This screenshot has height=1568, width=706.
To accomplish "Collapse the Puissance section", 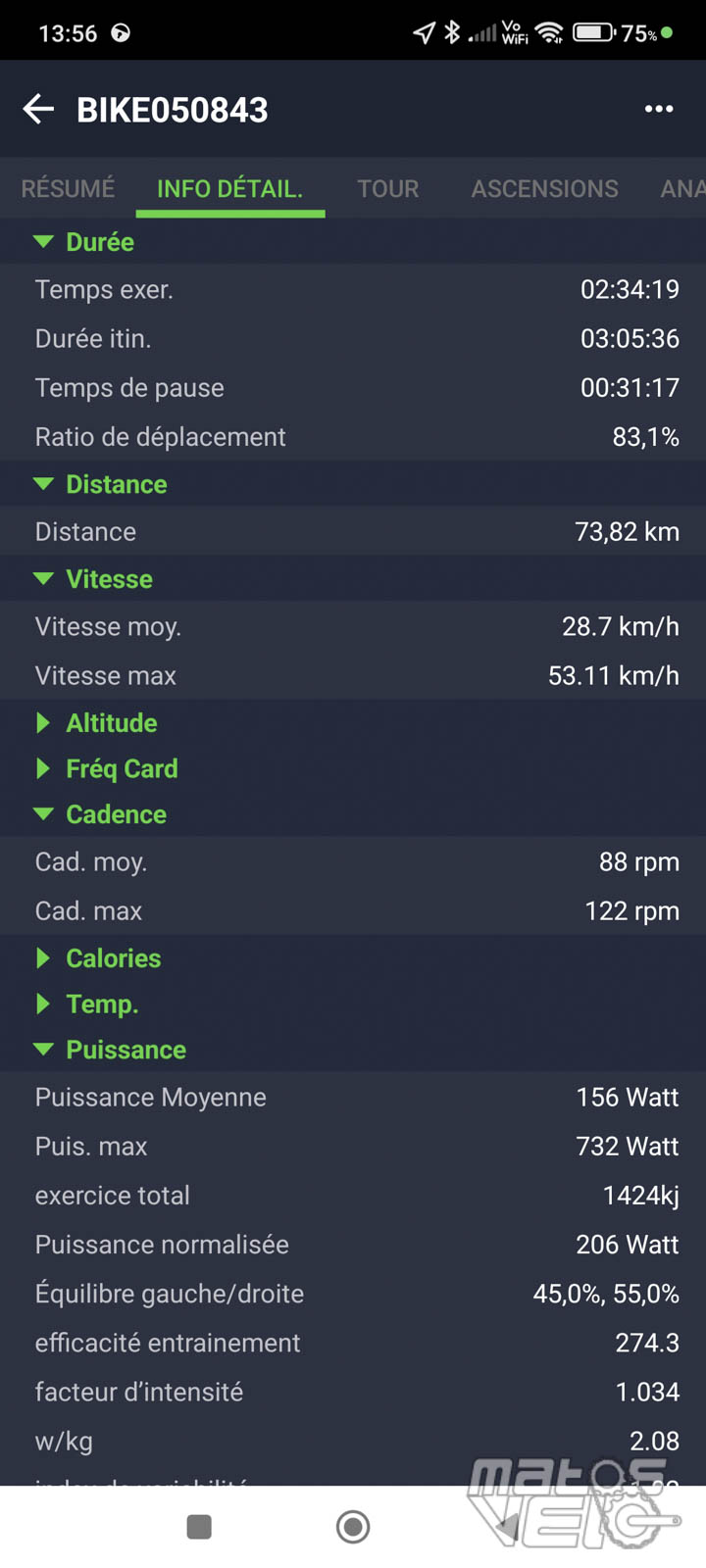I will point(353,1050).
